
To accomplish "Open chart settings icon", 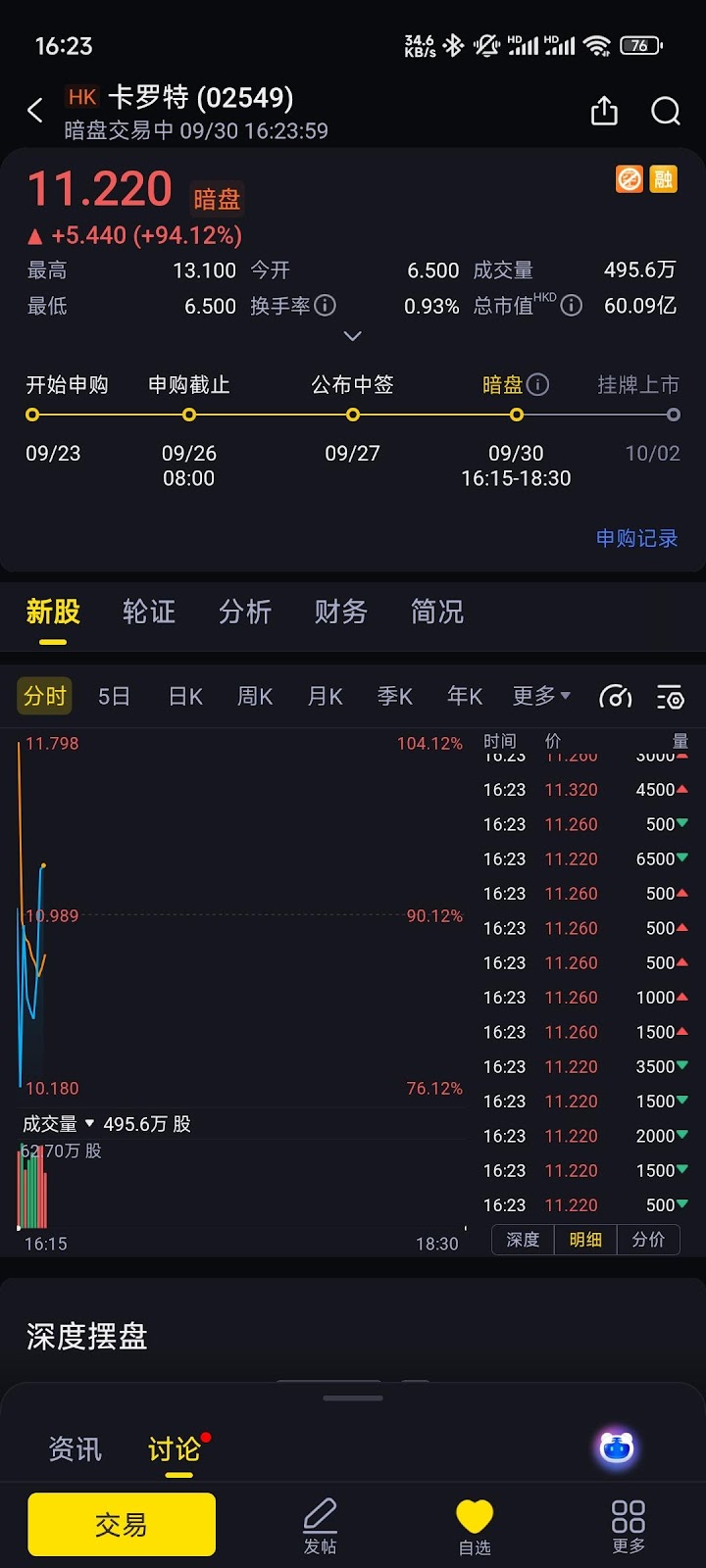I will click(671, 697).
